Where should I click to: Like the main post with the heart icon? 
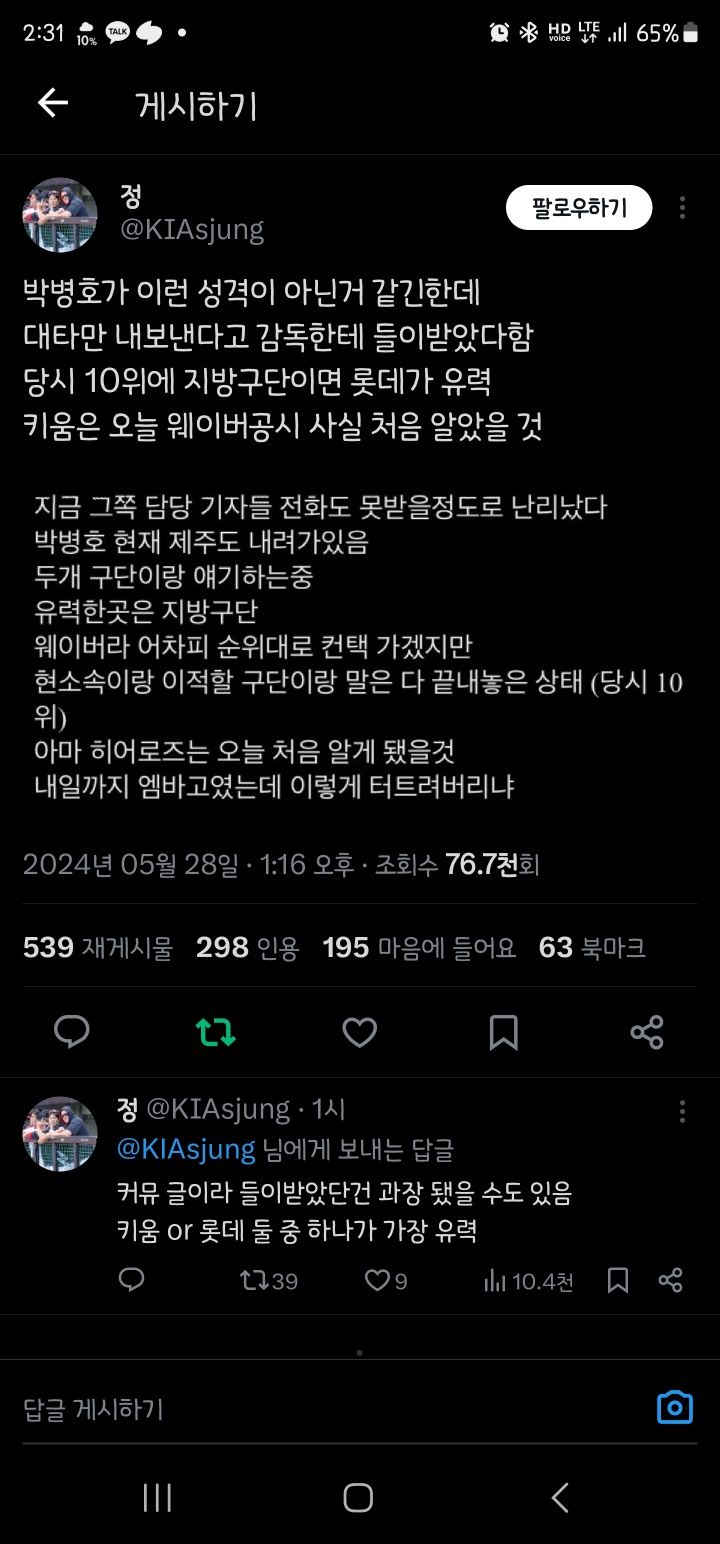click(359, 1032)
